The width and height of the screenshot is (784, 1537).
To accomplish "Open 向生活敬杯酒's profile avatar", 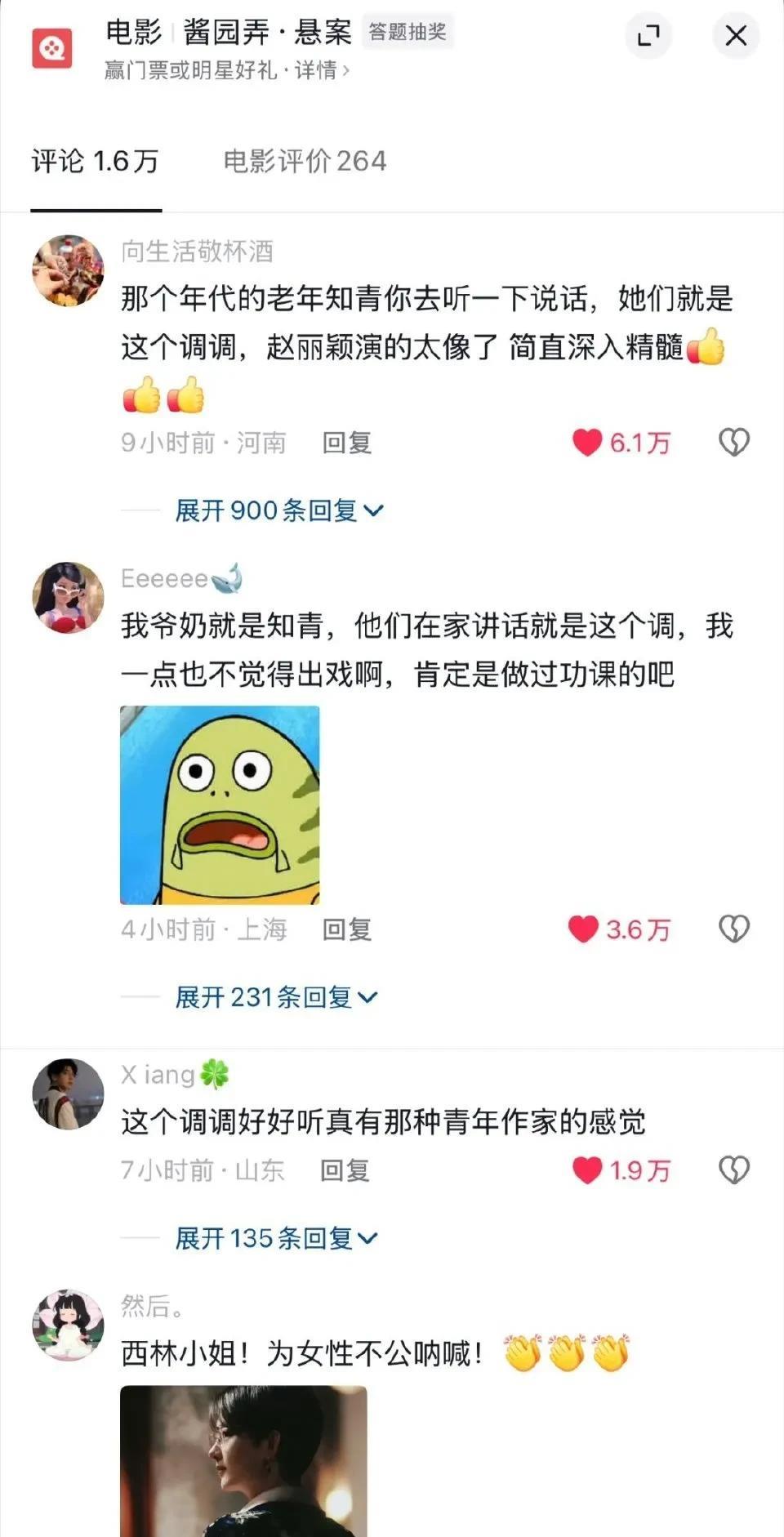I will point(68,271).
